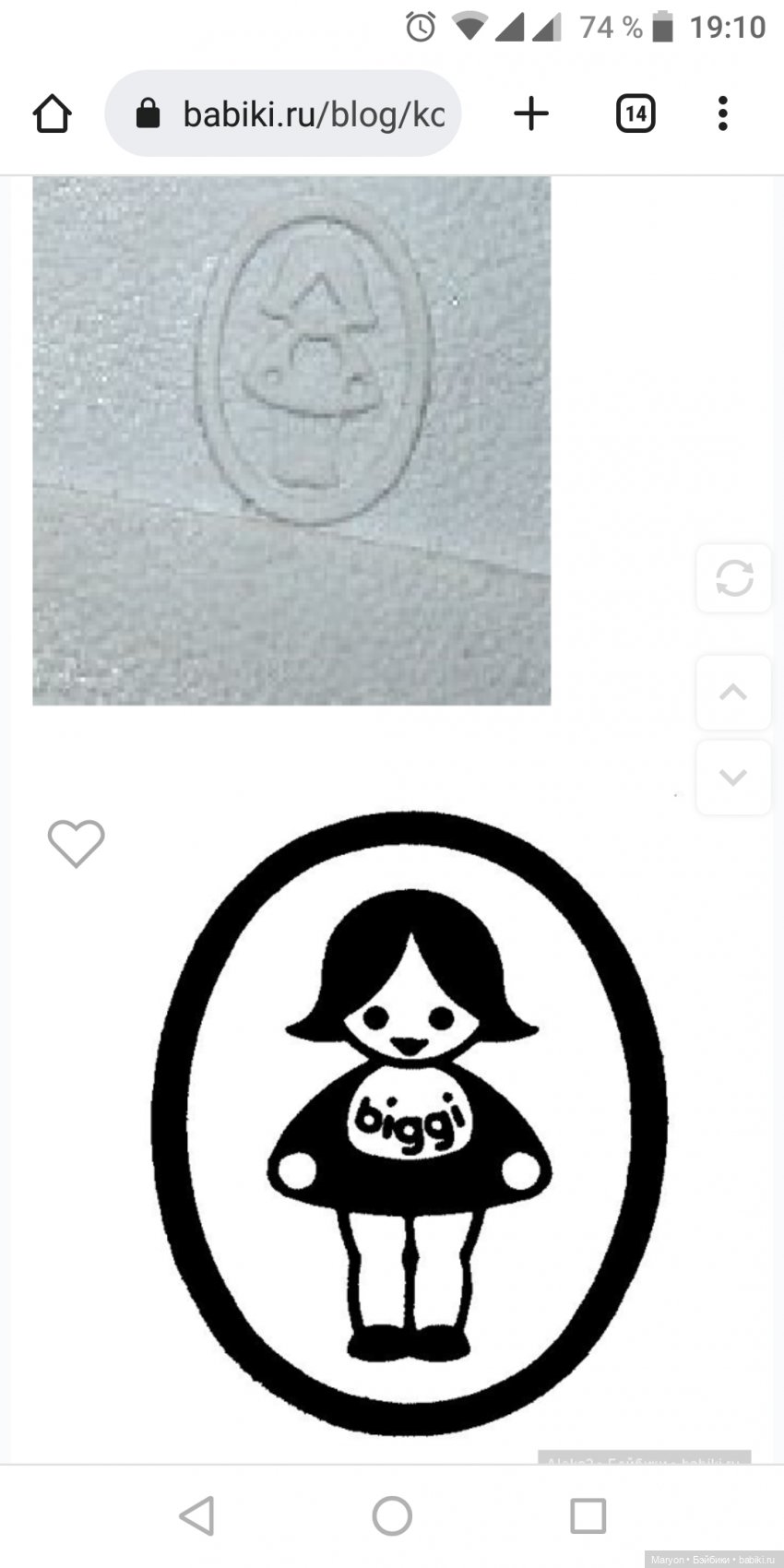Go back using the system back button
This screenshot has width=784, height=1568.
(x=196, y=1515)
